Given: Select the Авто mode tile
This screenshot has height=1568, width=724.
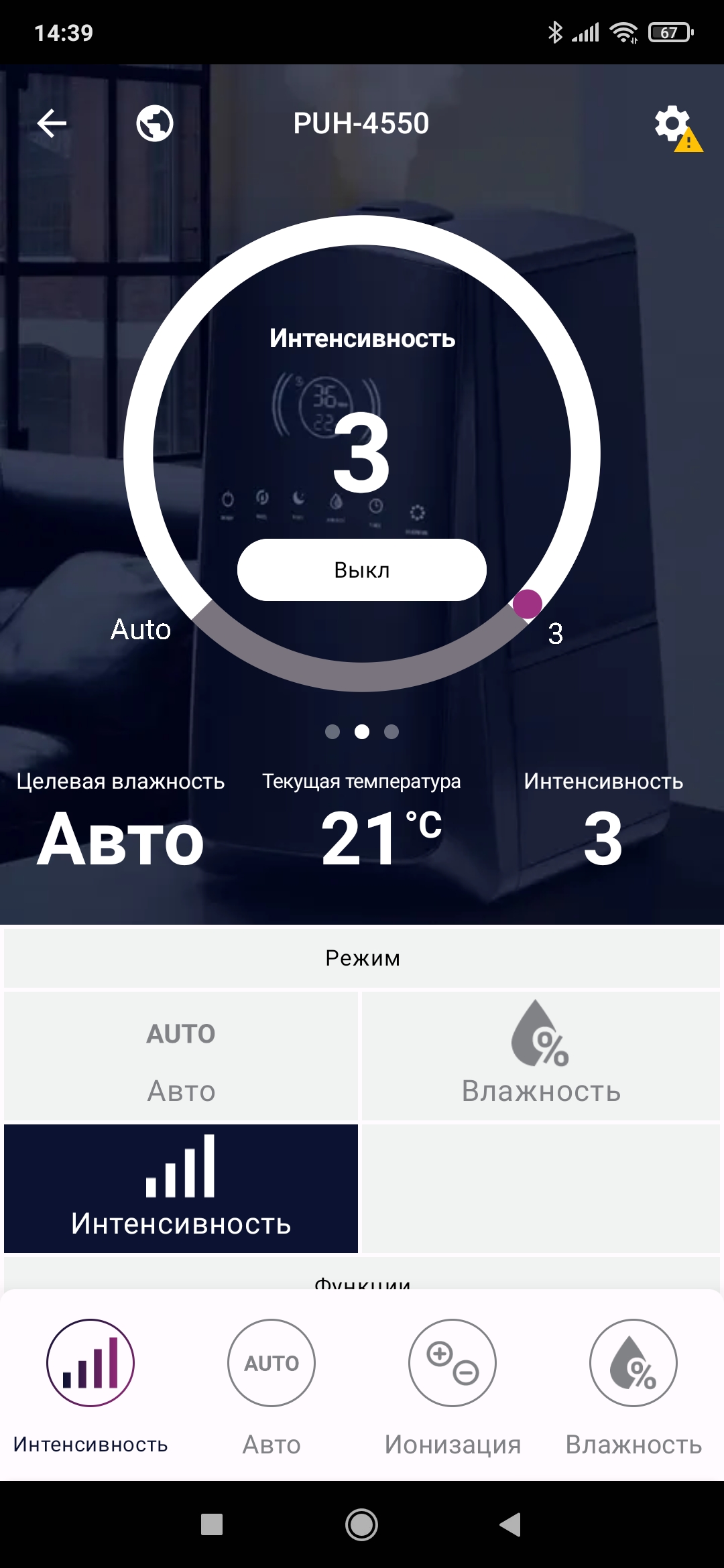Looking at the screenshot, I should coord(181,1056).
